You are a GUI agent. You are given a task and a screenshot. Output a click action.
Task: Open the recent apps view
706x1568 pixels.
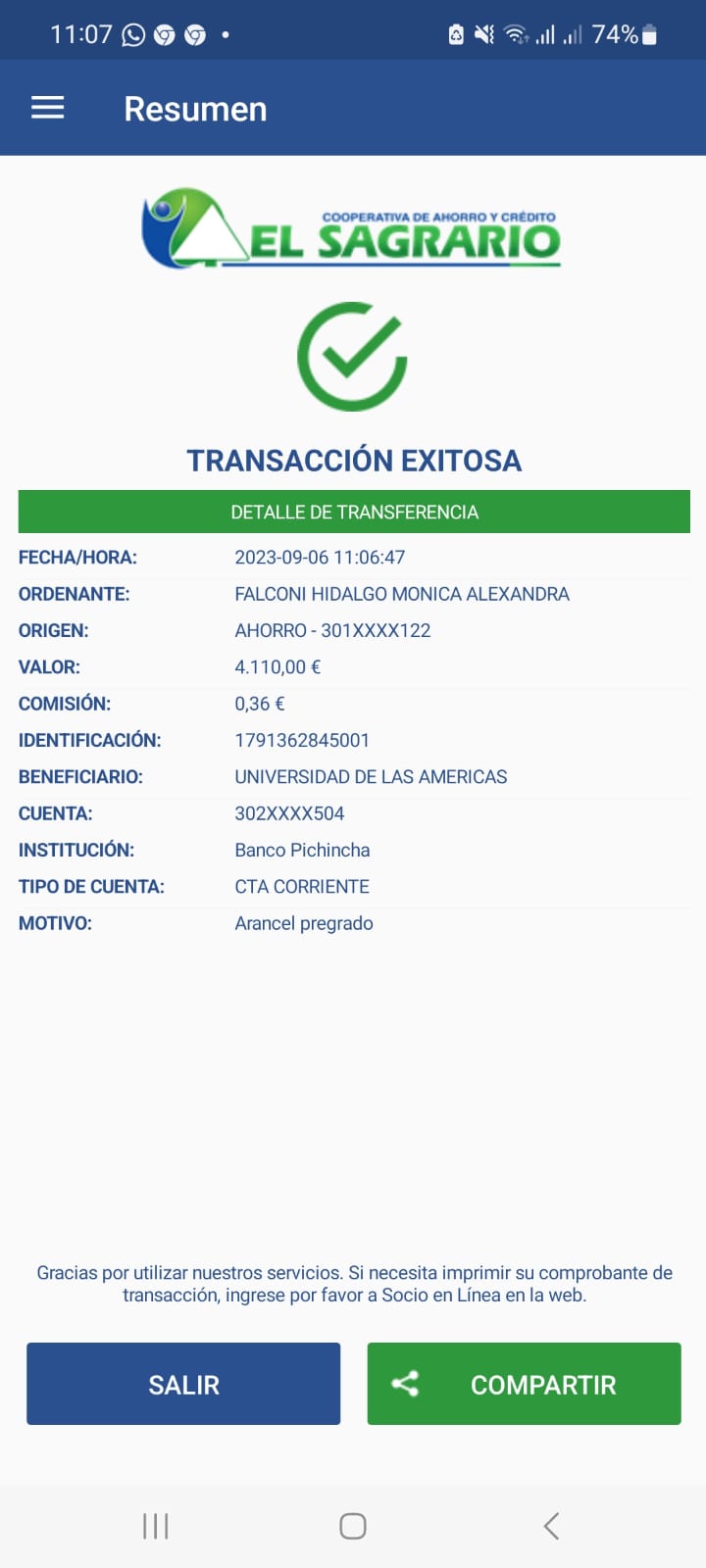point(155,1526)
